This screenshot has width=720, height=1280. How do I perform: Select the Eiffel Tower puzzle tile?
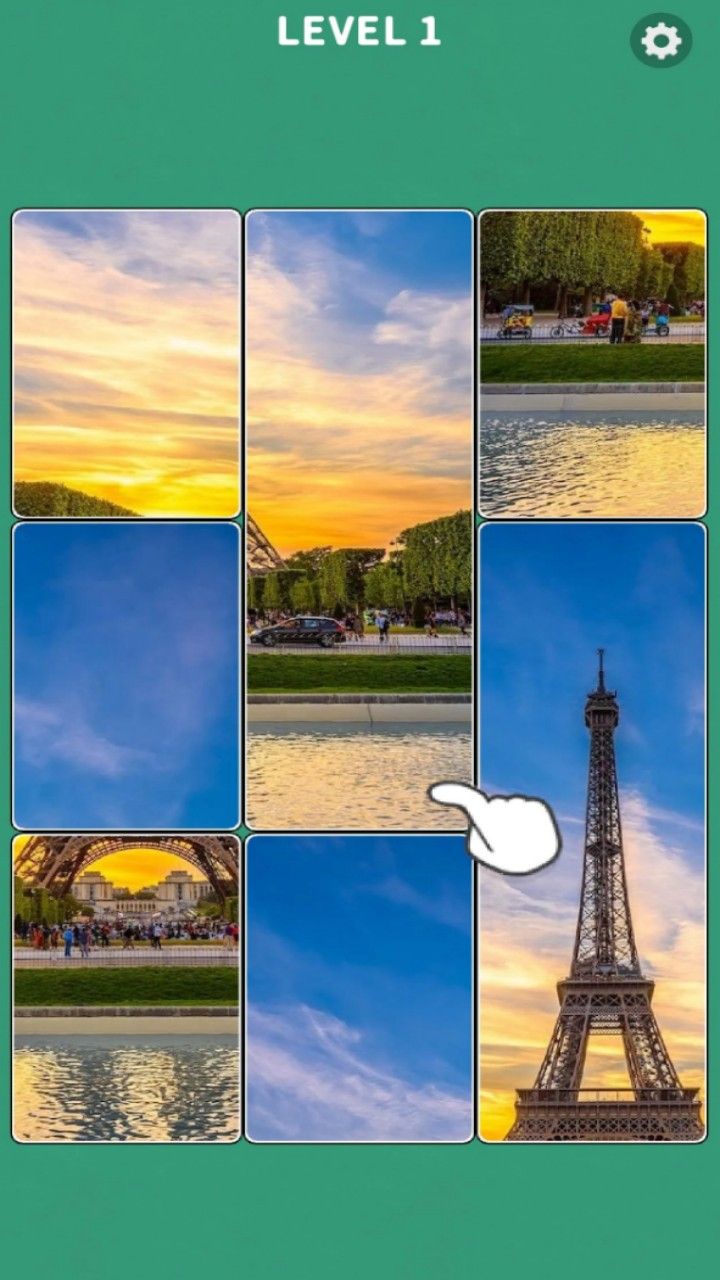click(x=592, y=900)
